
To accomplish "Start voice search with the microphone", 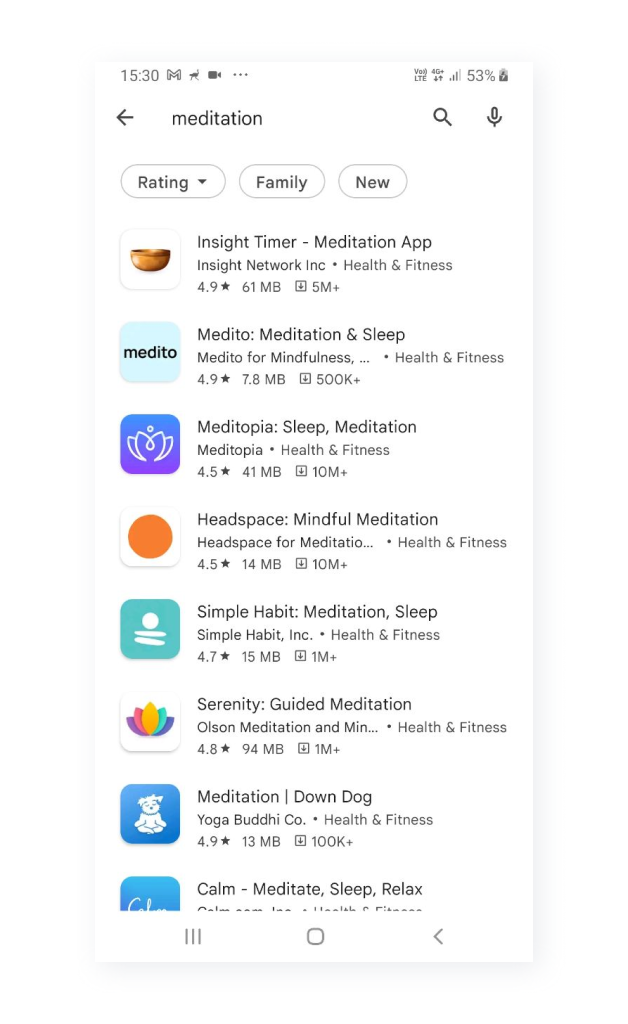I will (x=494, y=118).
